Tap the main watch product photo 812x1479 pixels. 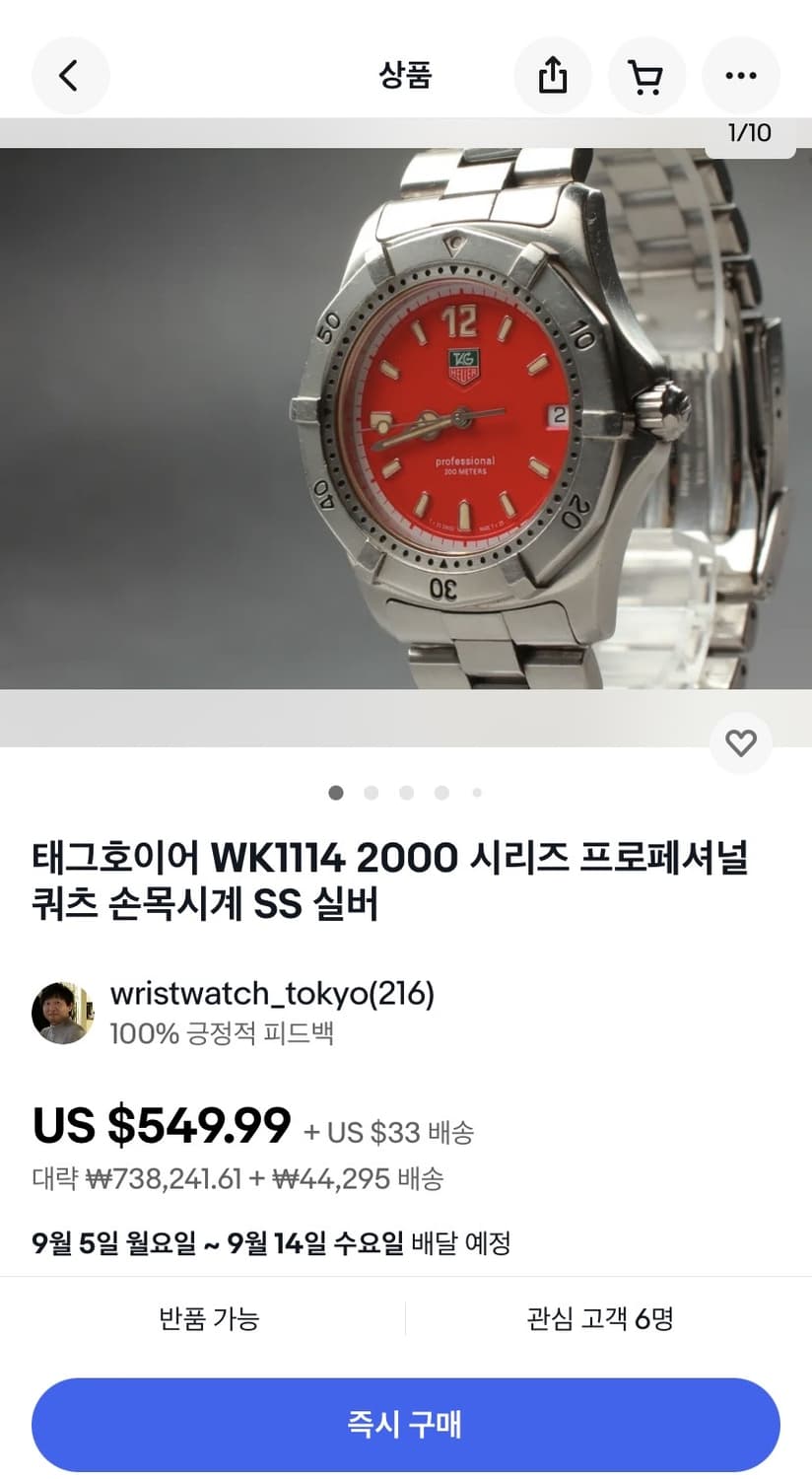[406, 424]
